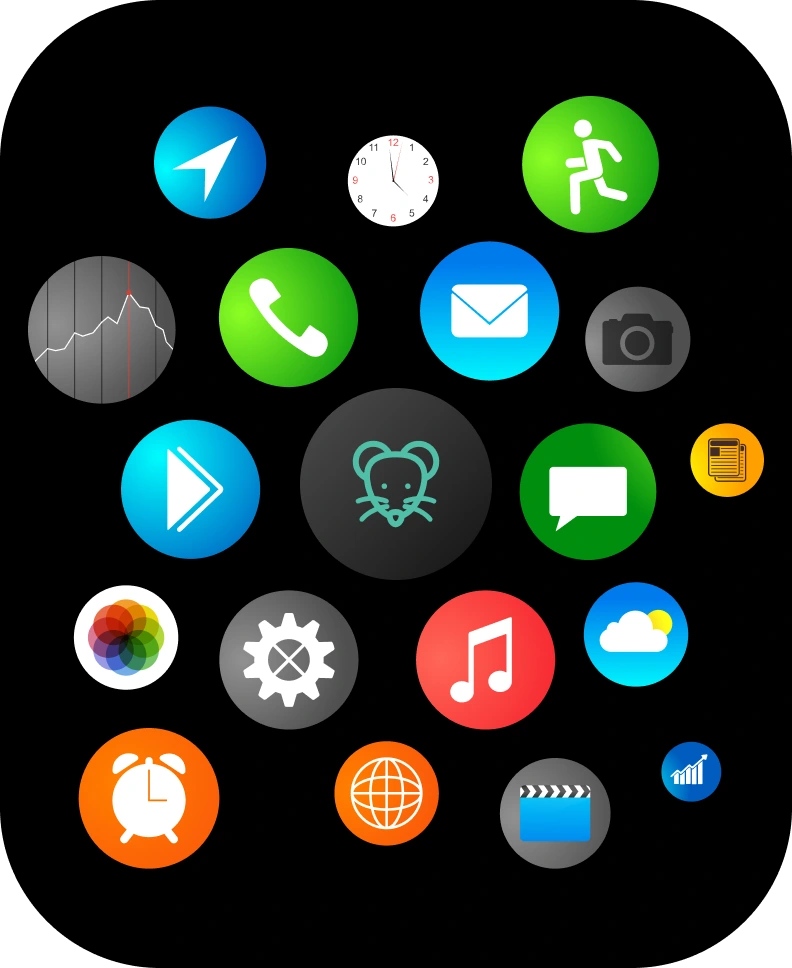
Task: Launch the red Music app
Action: click(x=485, y=660)
